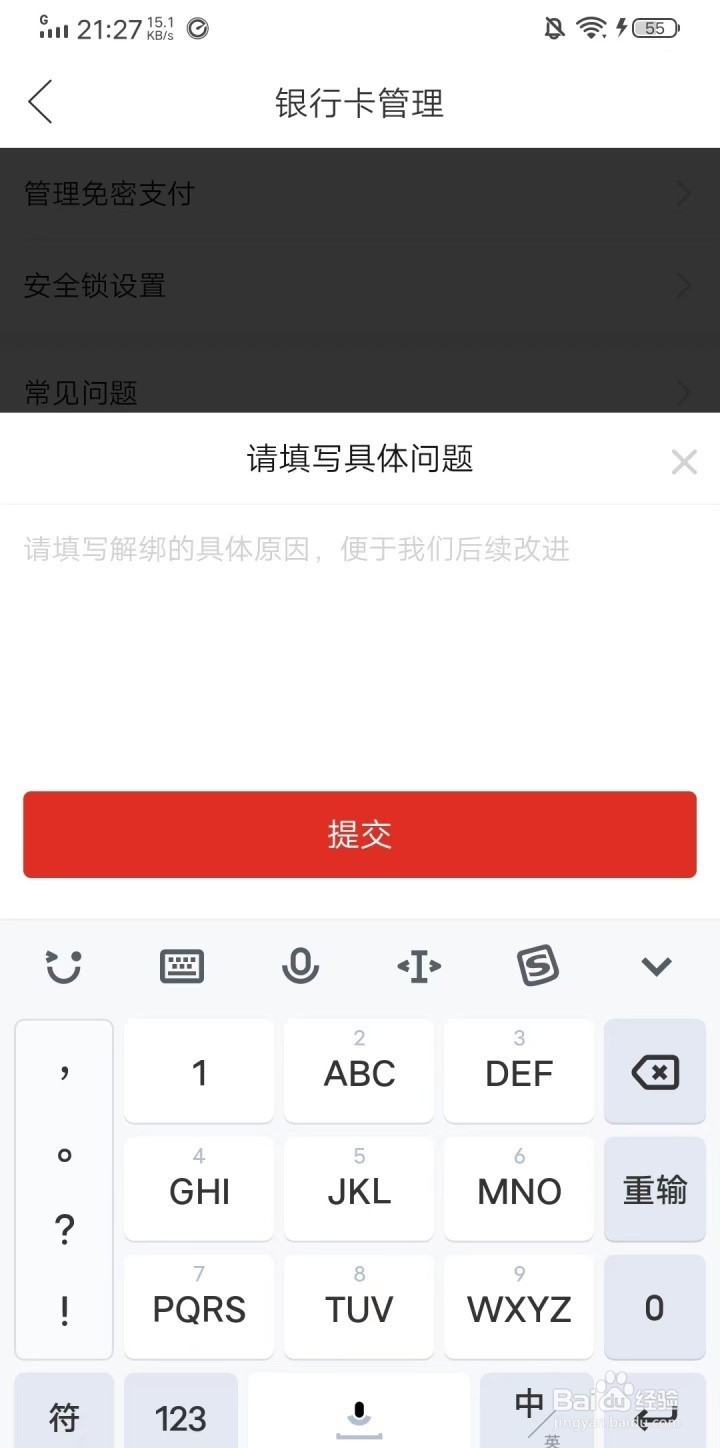Collapse the keyboard with the down chevron
This screenshot has width=720, height=1448.
pos(655,966)
